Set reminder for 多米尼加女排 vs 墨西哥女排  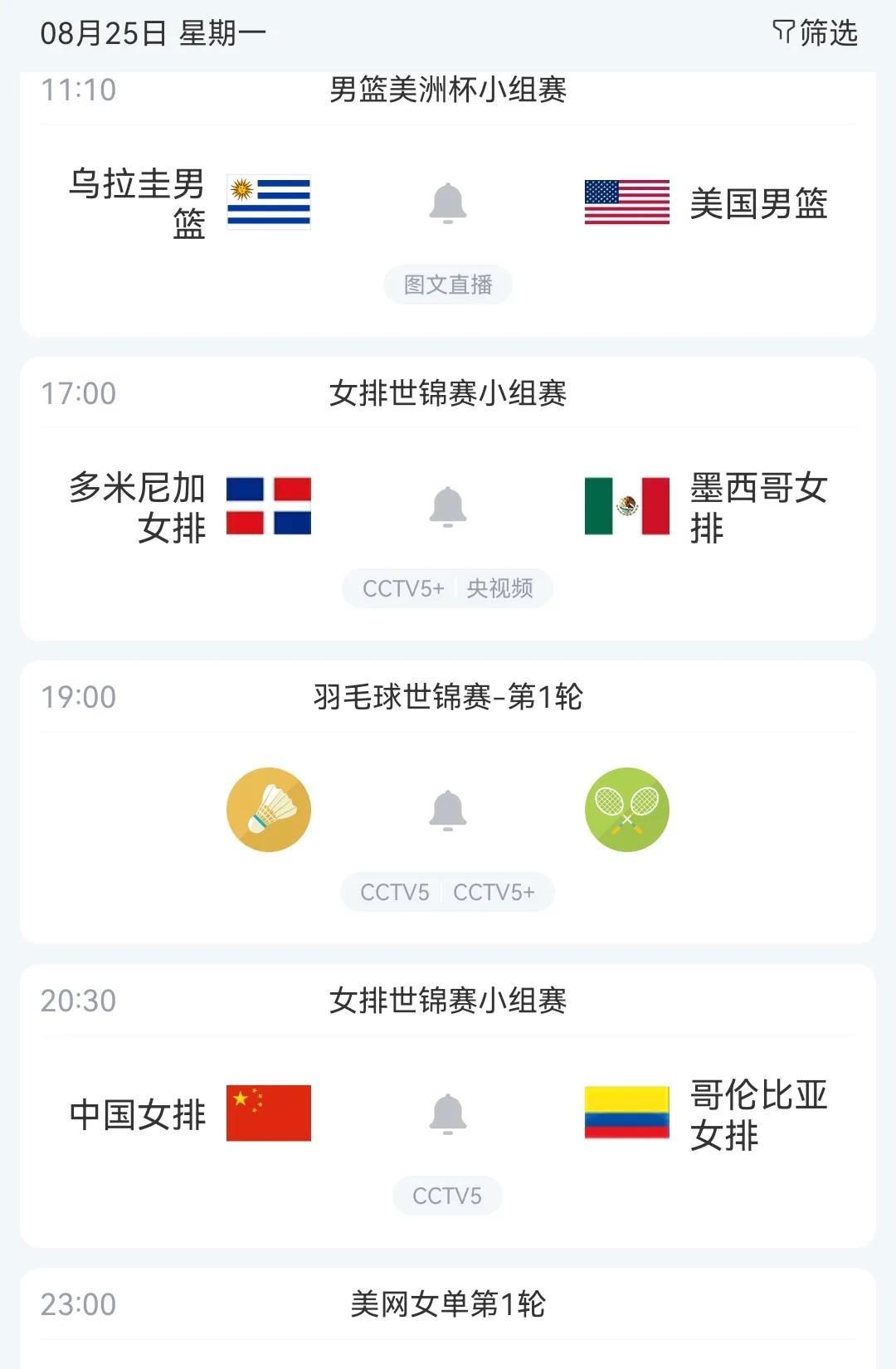(x=448, y=506)
